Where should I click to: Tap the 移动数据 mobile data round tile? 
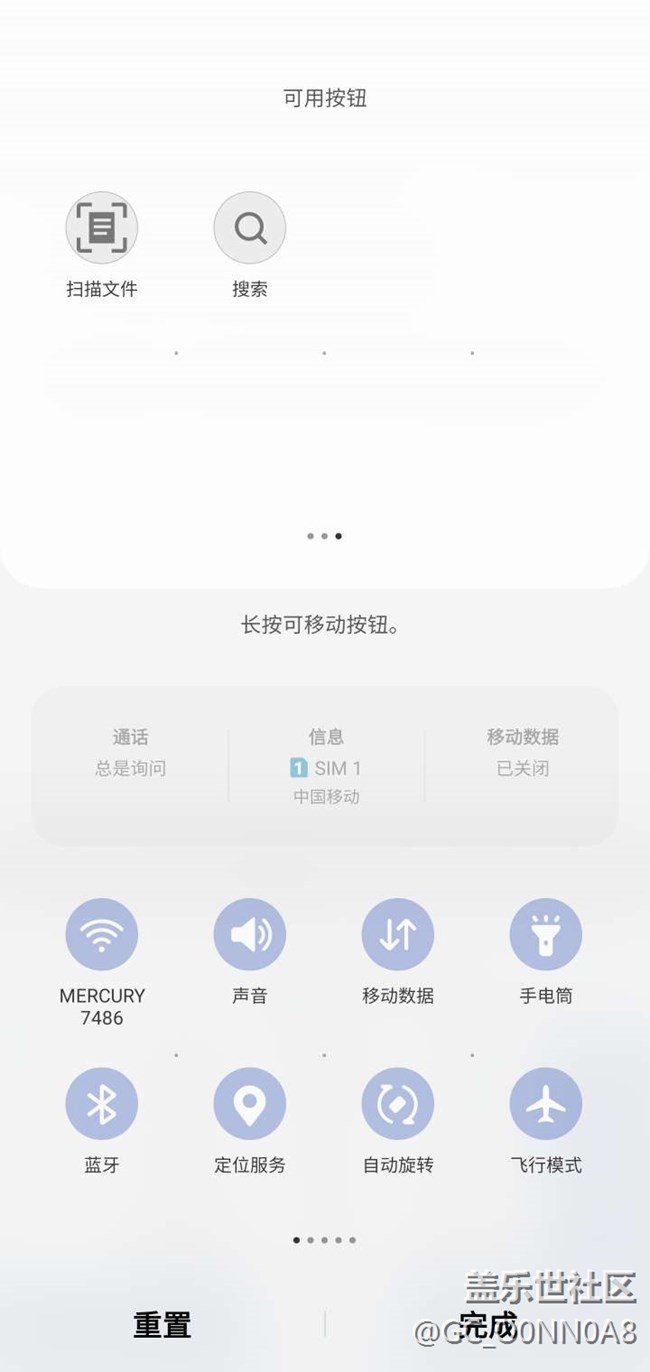pyautogui.click(x=398, y=934)
